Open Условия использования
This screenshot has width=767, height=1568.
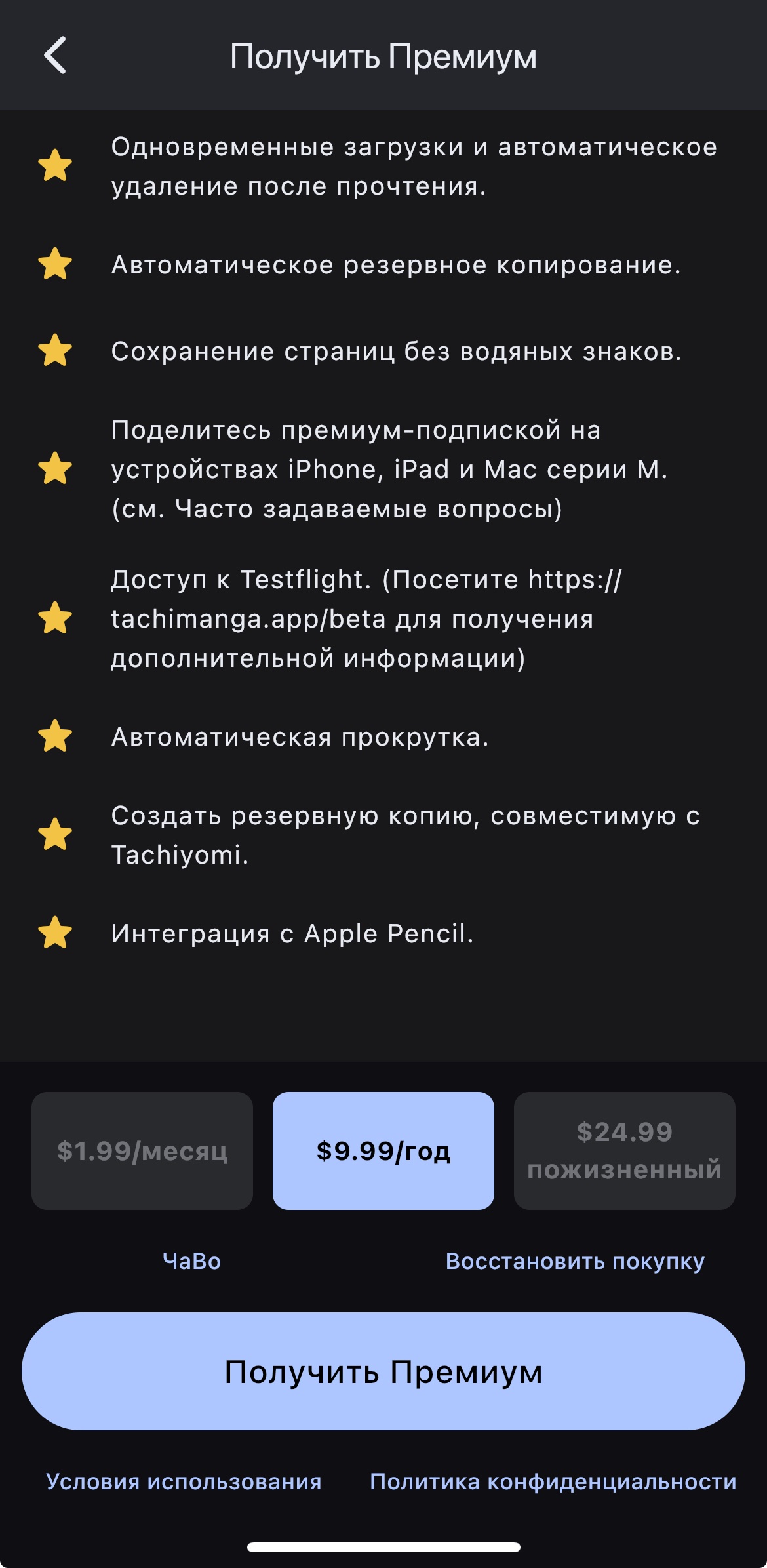click(184, 1481)
